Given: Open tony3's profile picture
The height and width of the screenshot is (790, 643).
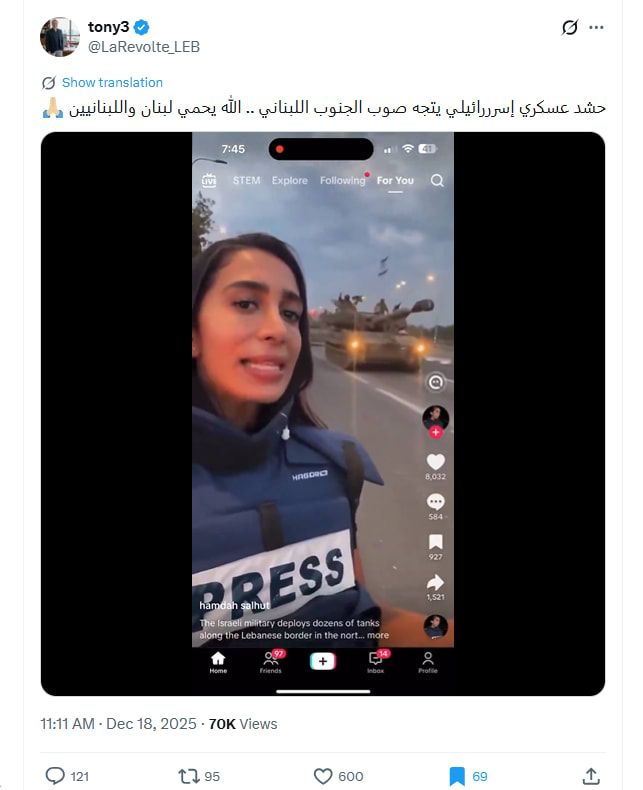Looking at the screenshot, I should (x=59, y=36).
